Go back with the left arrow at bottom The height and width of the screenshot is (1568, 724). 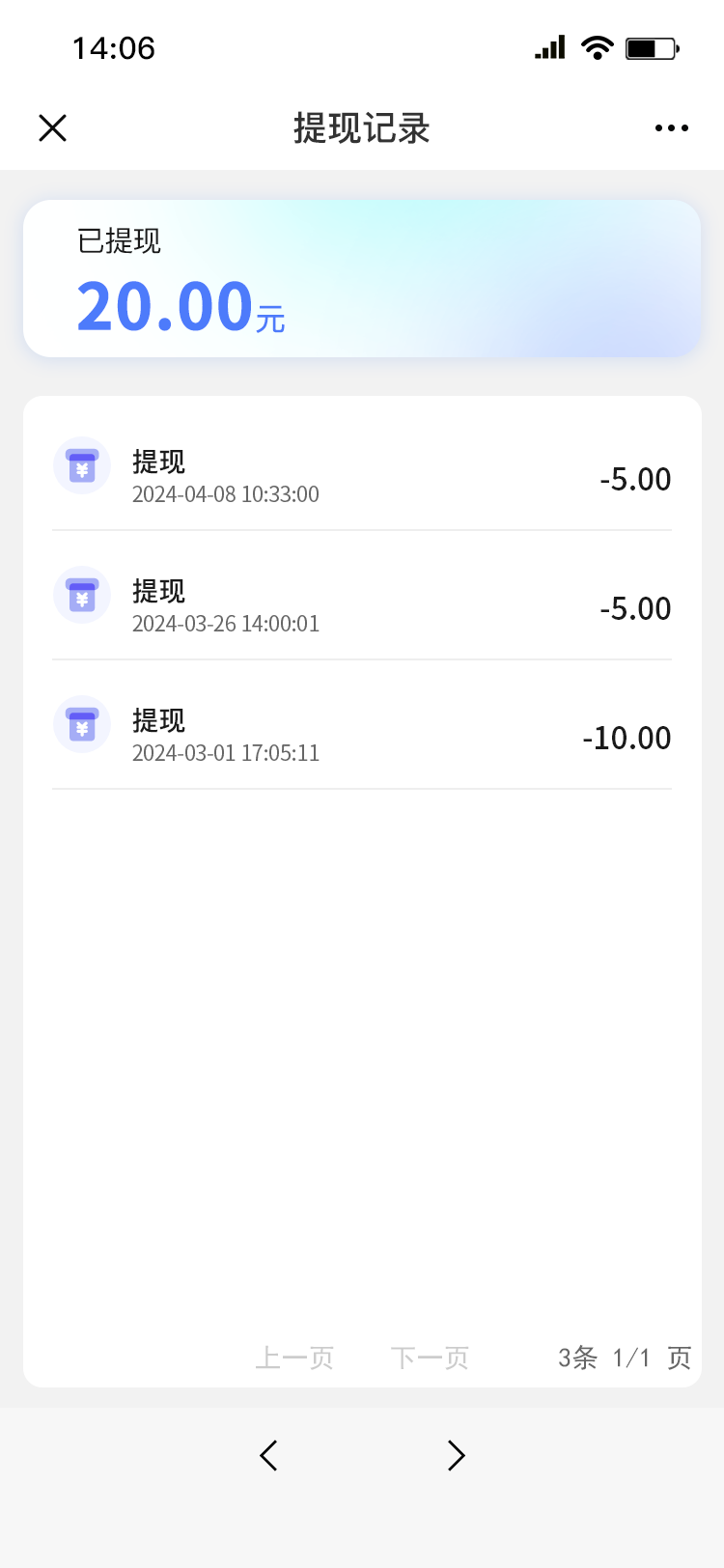tap(268, 1455)
